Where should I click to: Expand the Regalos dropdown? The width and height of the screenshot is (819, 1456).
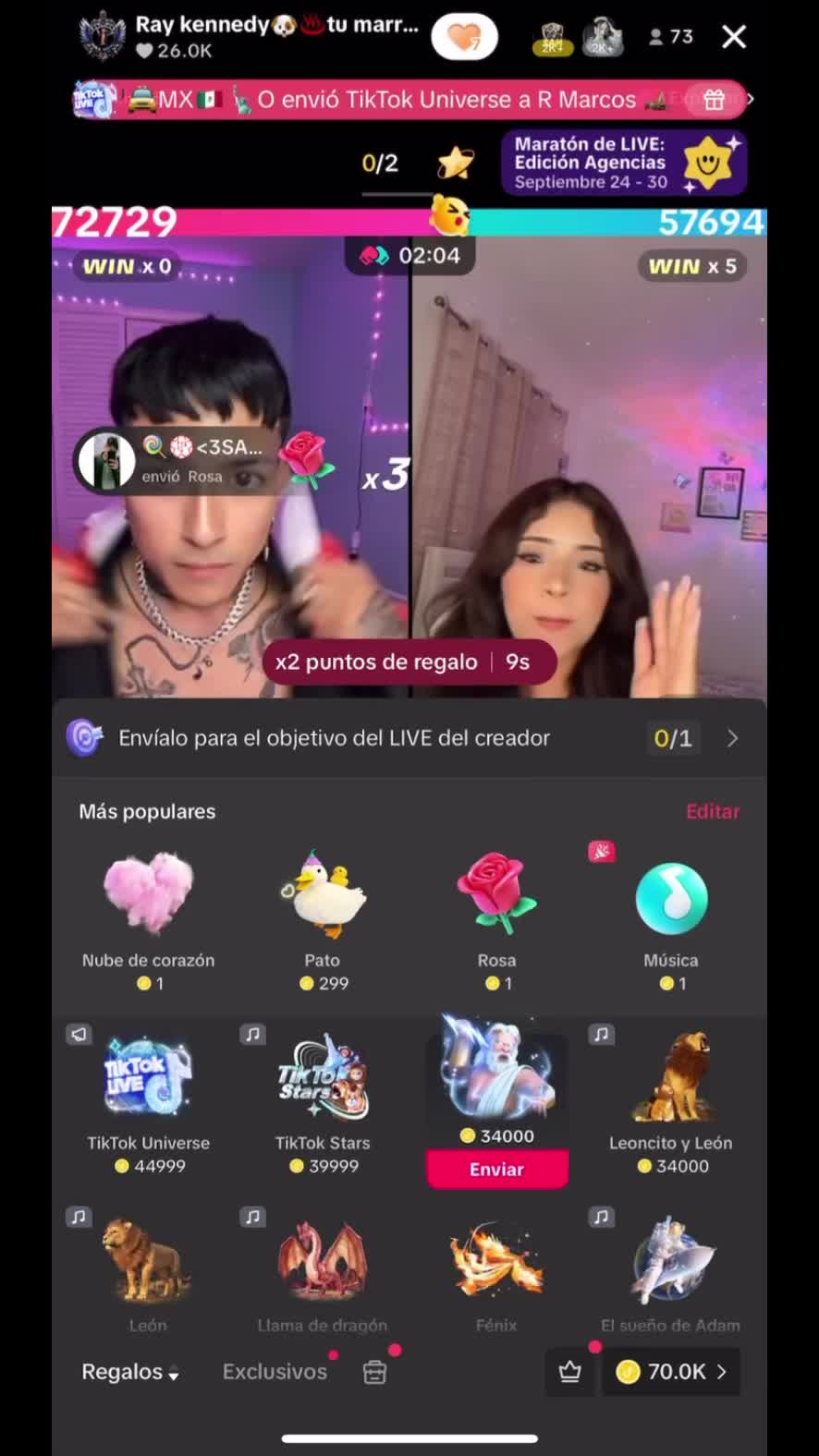pos(130,1372)
